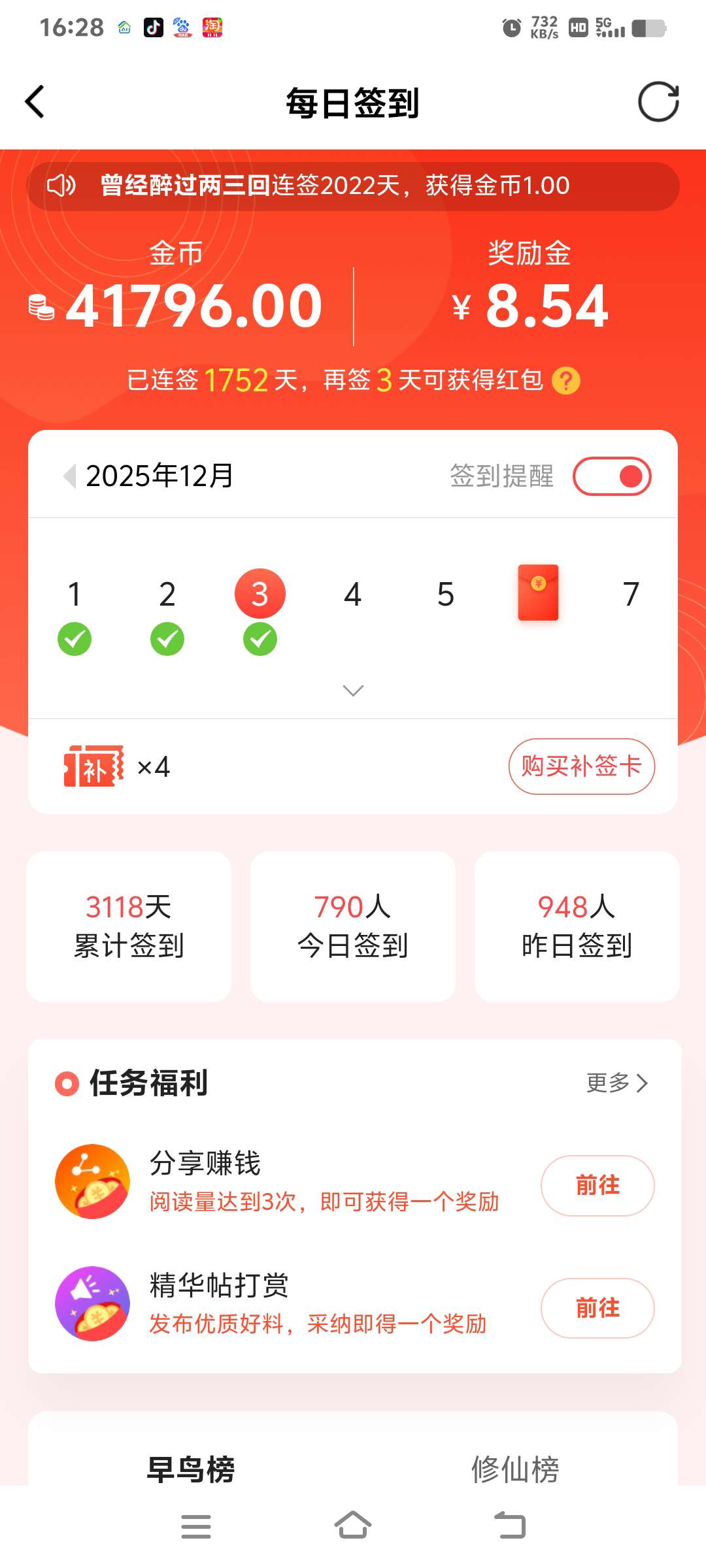Refresh the daily check-in page
This screenshot has height=1568, width=706.
pyautogui.click(x=658, y=102)
